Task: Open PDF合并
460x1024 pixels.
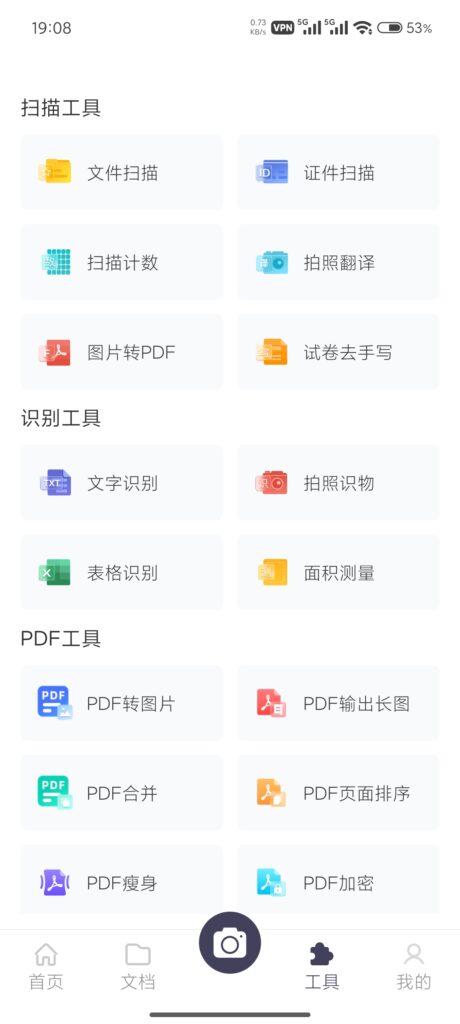Action: click(122, 793)
